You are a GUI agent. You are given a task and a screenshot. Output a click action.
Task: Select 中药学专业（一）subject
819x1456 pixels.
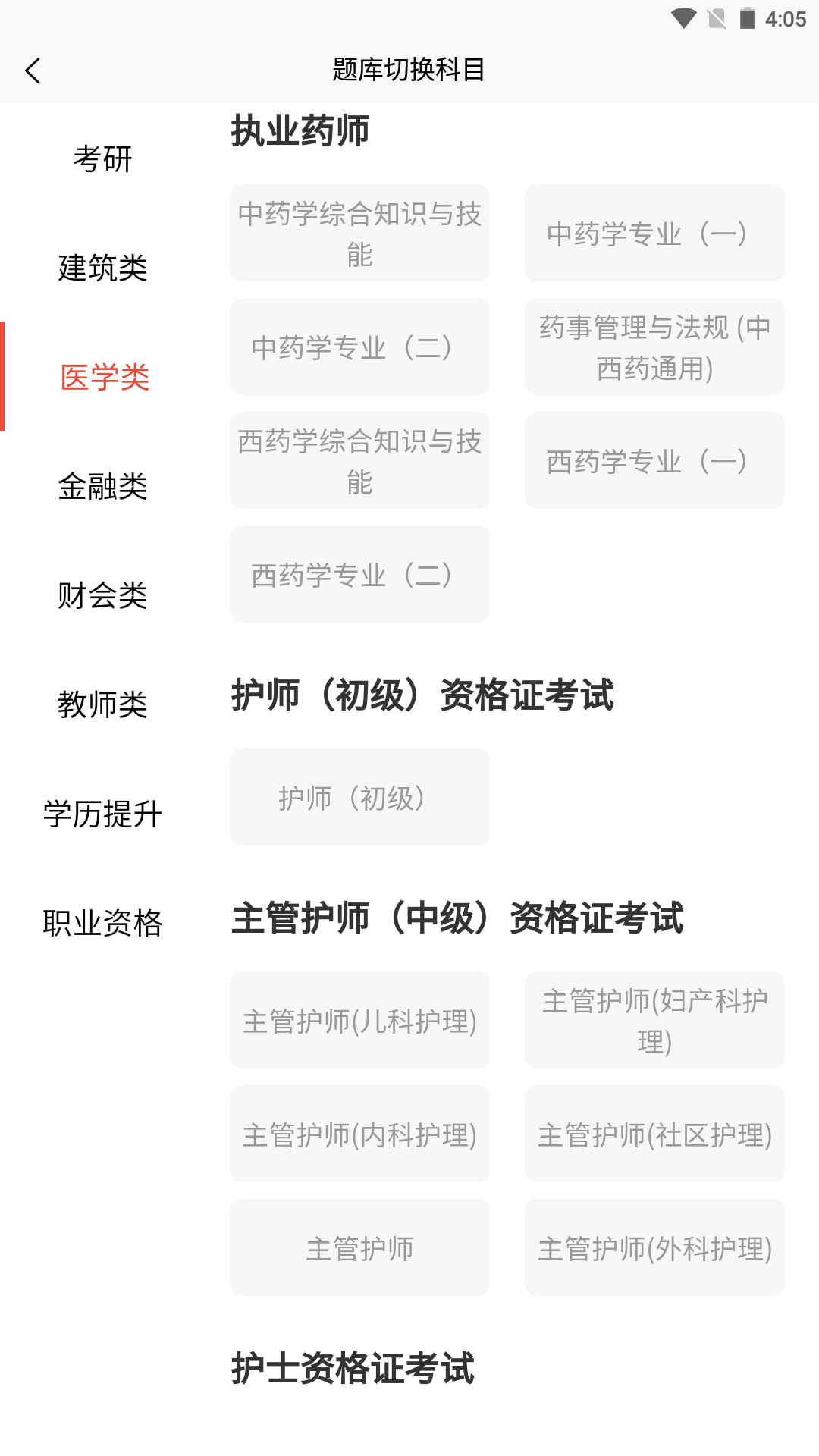click(x=654, y=233)
